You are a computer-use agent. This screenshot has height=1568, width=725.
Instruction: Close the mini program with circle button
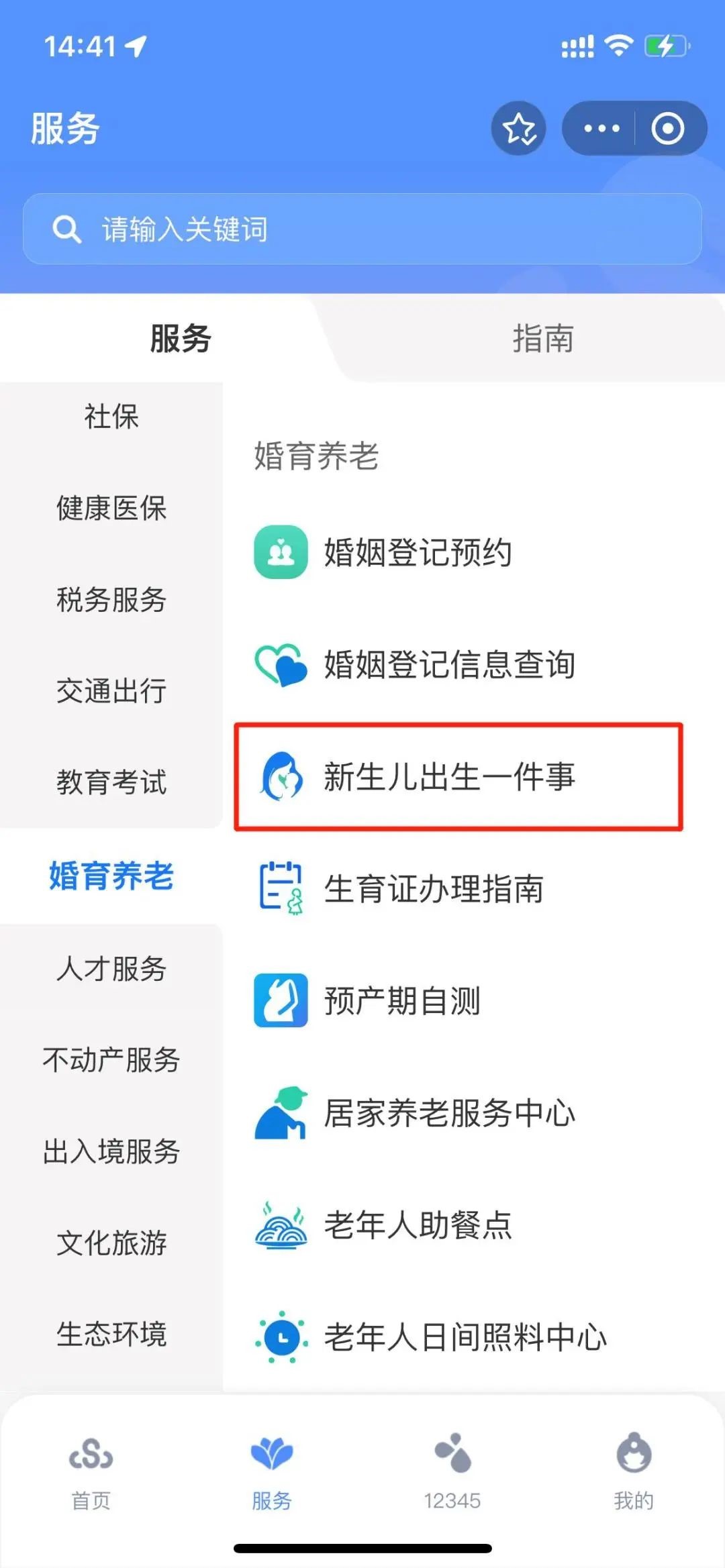pos(668,128)
